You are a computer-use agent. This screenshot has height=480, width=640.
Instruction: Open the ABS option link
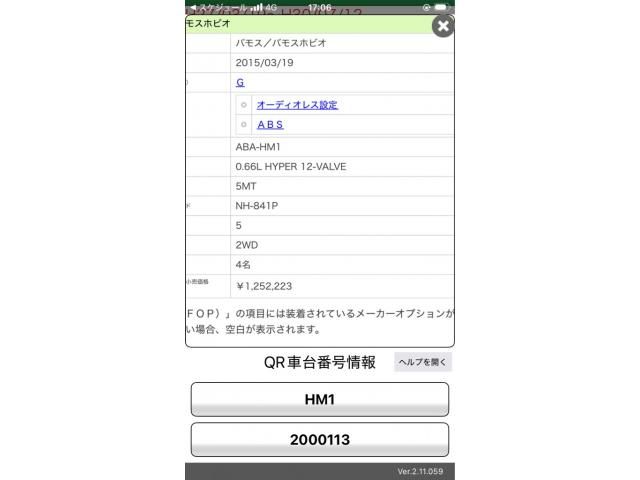pyautogui.click(x=270, y=124)
